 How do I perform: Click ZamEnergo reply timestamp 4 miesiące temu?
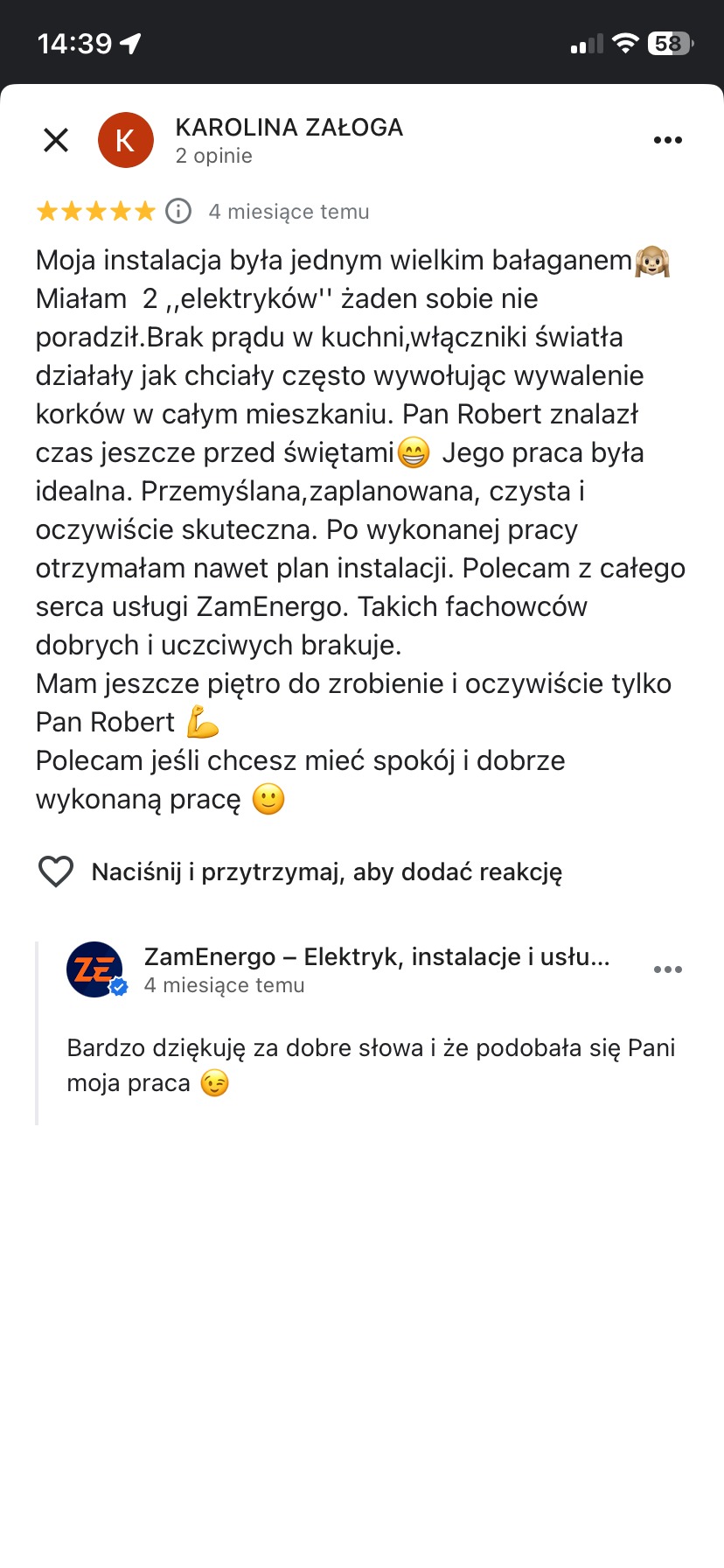[x=224, y=985]
